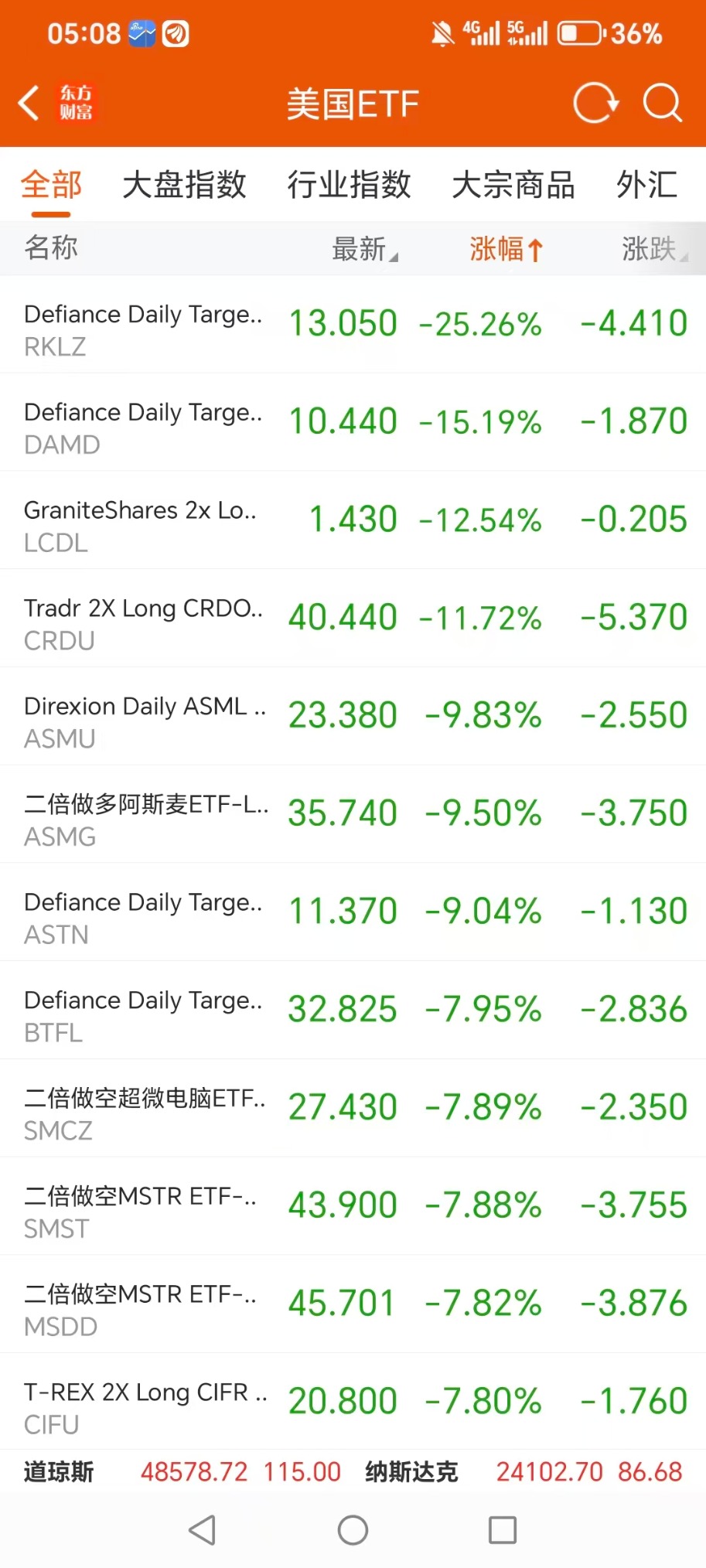
Task: Go back using the top-left arrow
Action: point(29,103)
